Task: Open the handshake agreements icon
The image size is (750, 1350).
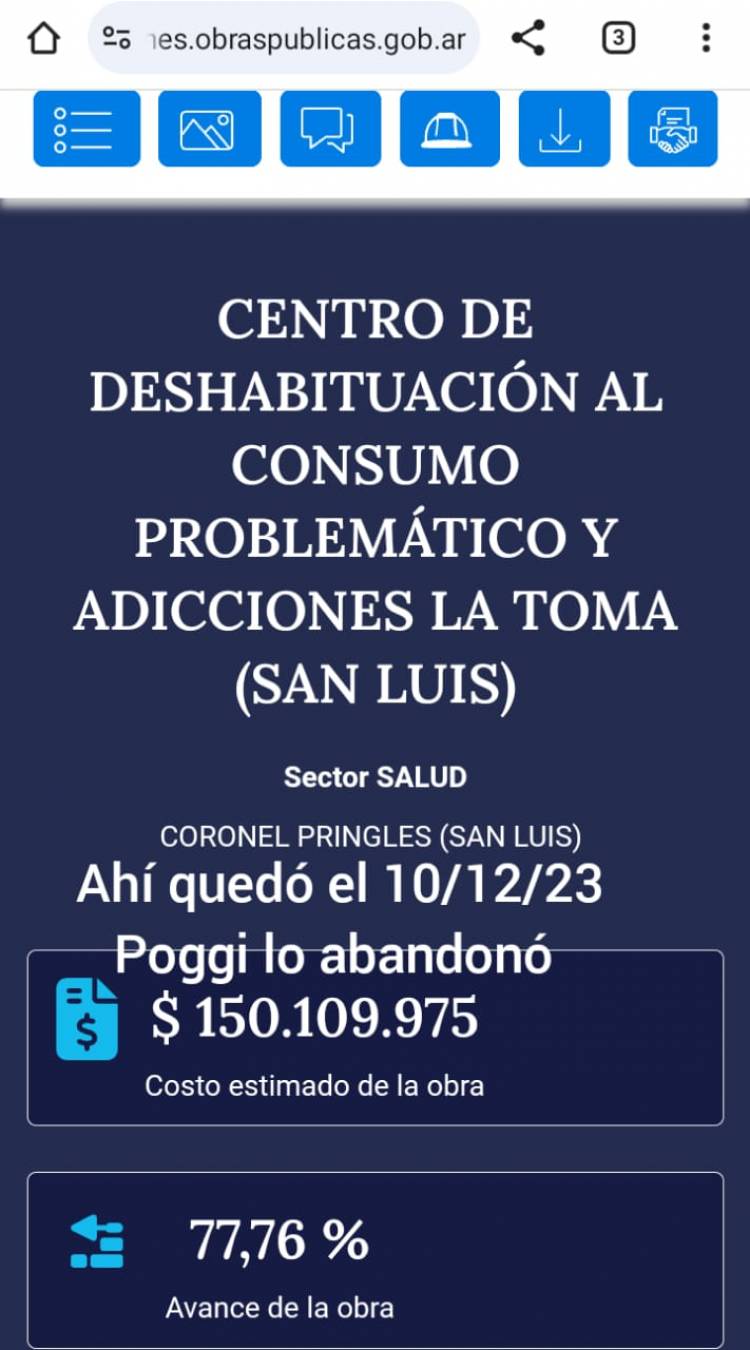Action: click(672, 129)
